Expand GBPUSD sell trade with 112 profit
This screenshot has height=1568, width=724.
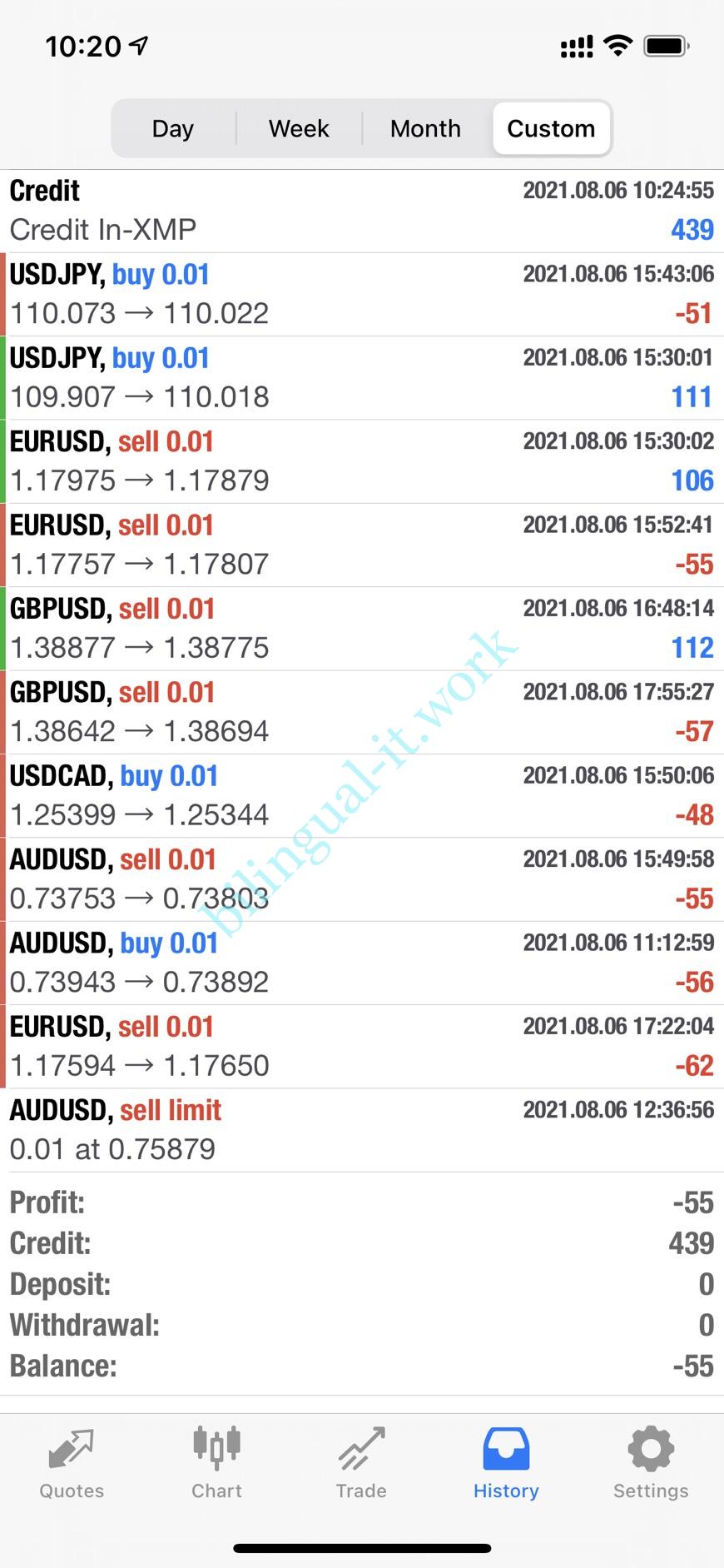coord(362,629)
